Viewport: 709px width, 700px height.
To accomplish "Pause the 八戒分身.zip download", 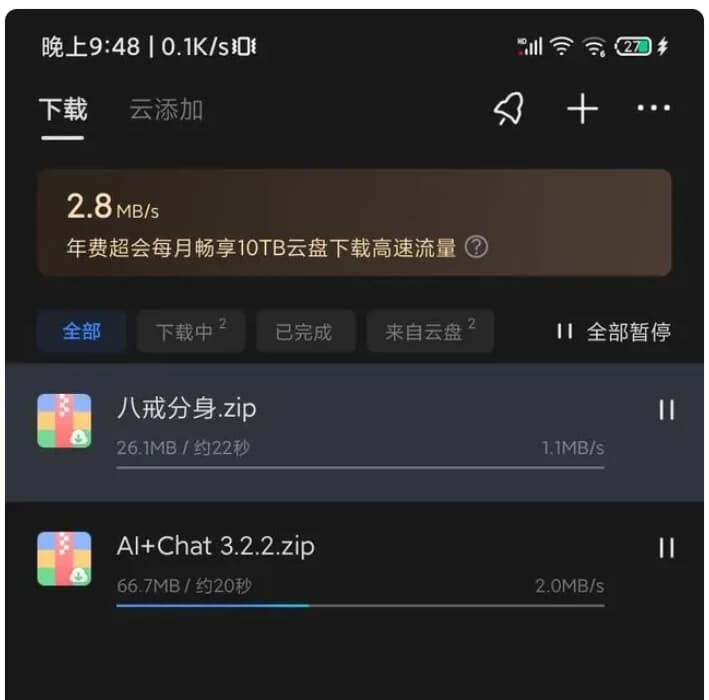I will [666, 410].
